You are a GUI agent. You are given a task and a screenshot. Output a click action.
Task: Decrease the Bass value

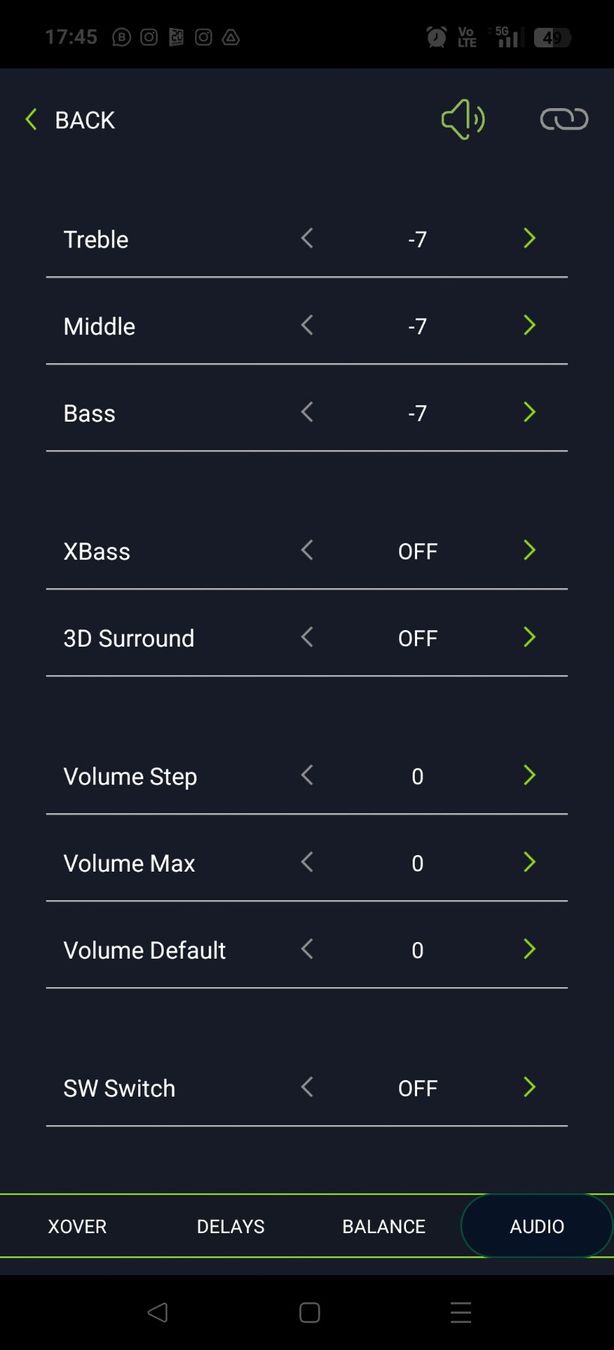pos(307,412)
